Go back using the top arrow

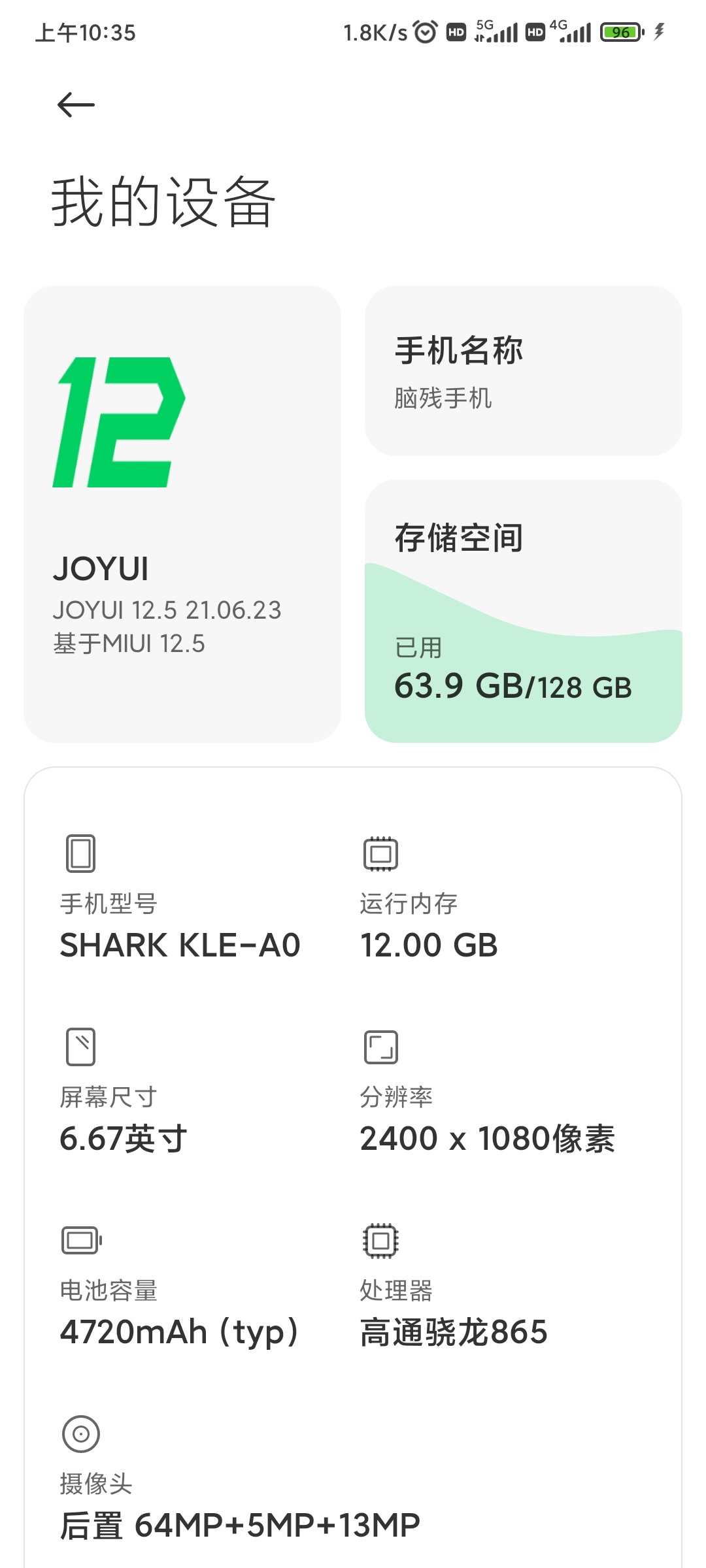76,105
